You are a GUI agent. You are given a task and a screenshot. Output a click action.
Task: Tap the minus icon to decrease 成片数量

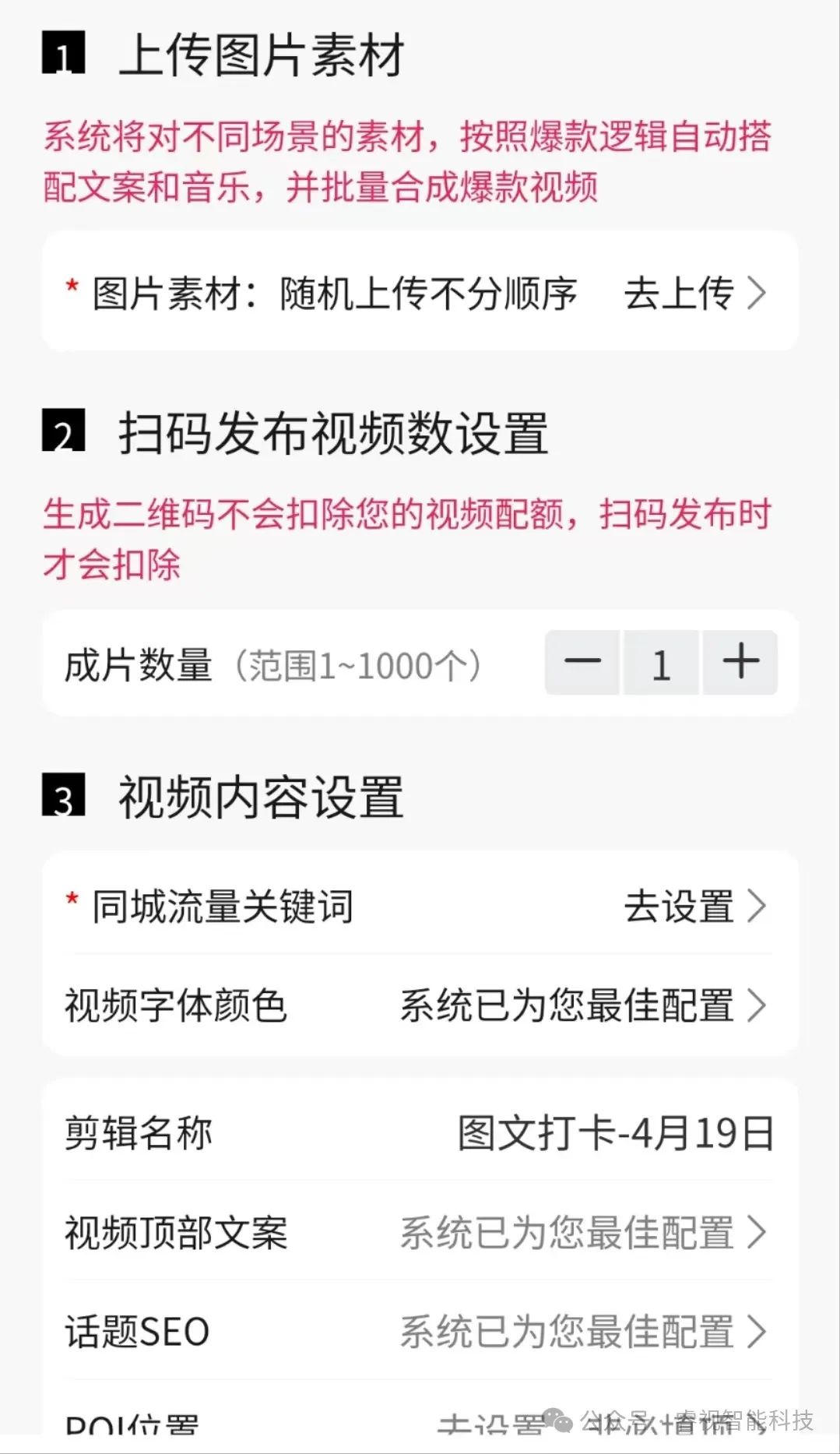(x=582, y=663)
